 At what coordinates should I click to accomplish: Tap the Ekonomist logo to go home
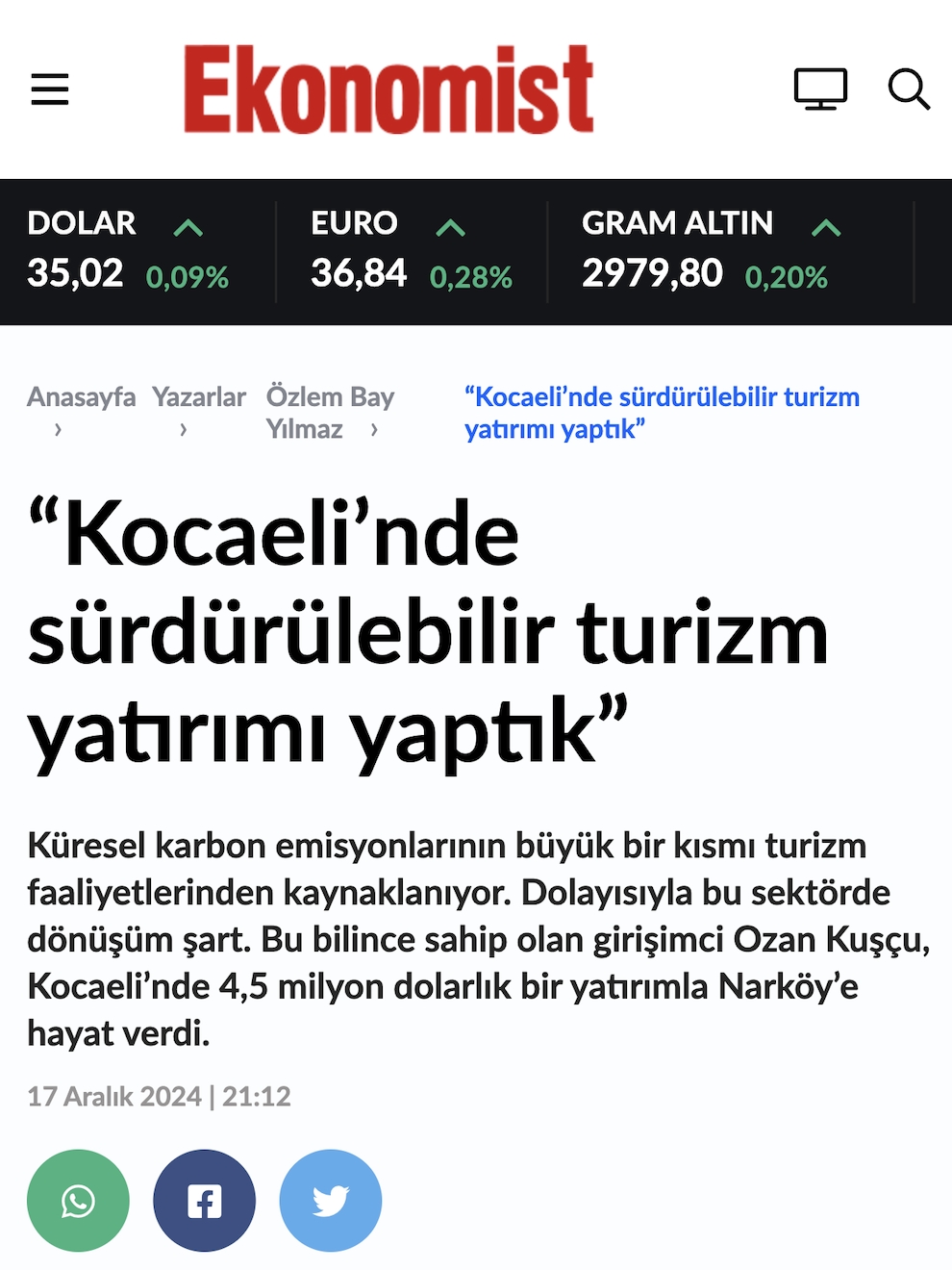pyautogui.click(x=388, y=89)
